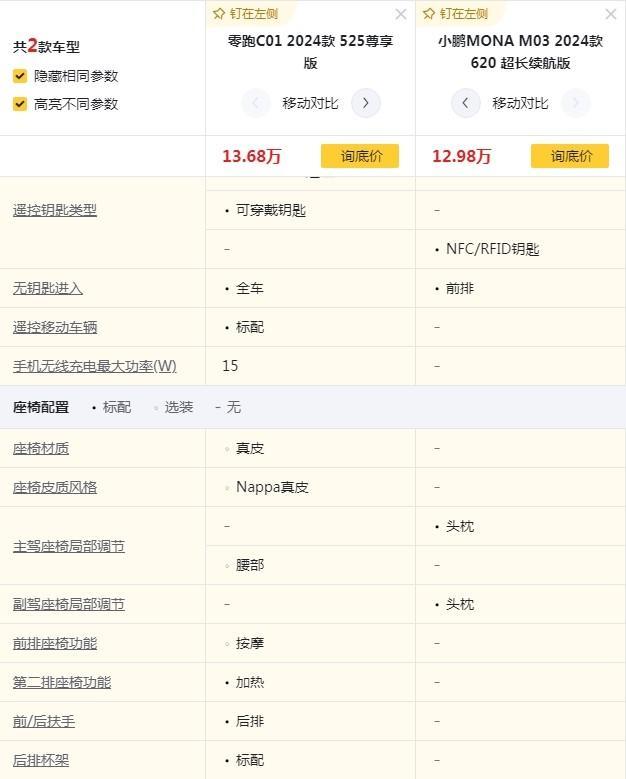Move 小鹏MONA M03 column left
This screenshot has height=779, width=626.
(x=466, y=103)
